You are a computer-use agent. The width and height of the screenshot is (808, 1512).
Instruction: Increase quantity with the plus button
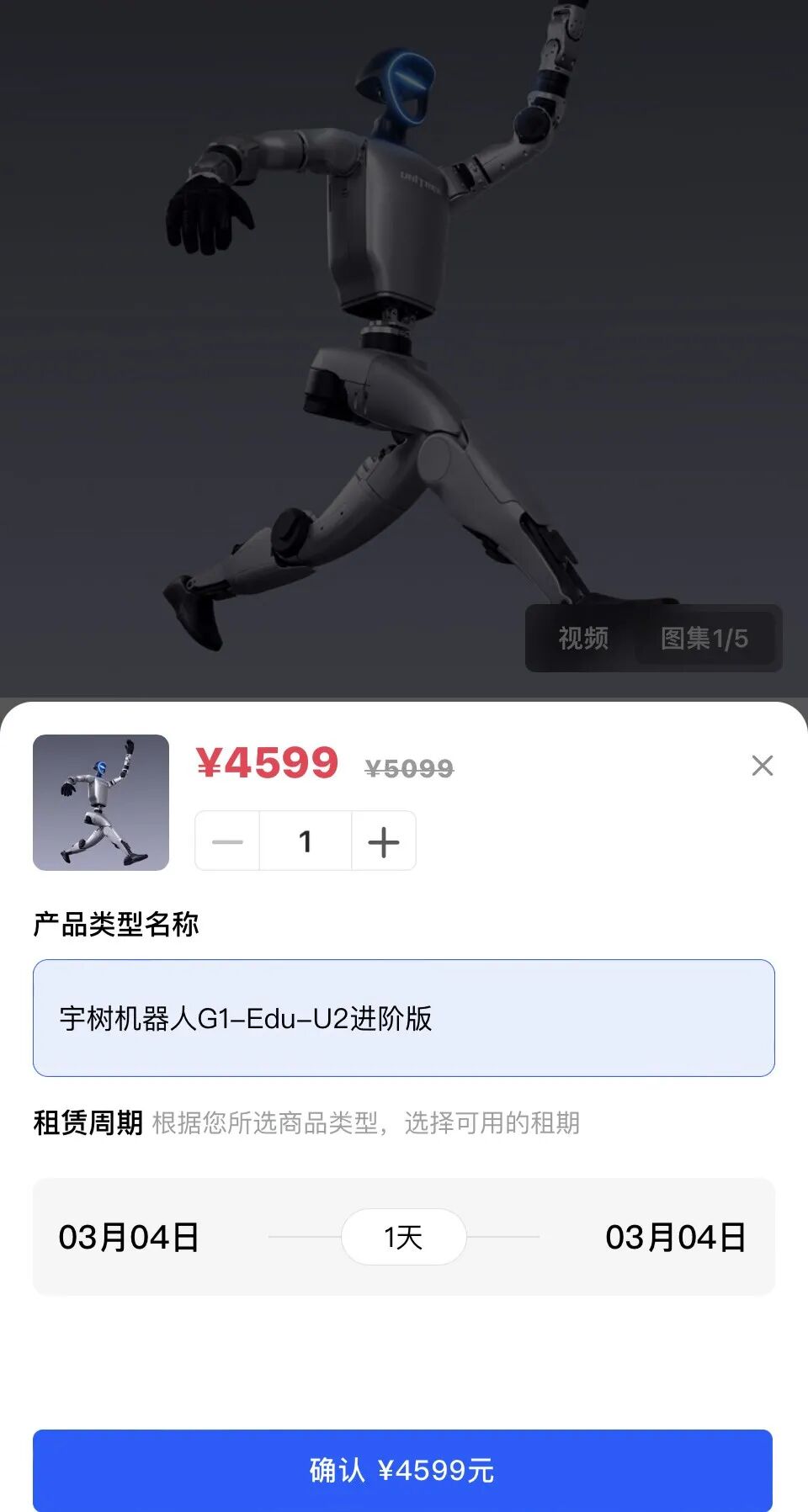pos(384,841)
